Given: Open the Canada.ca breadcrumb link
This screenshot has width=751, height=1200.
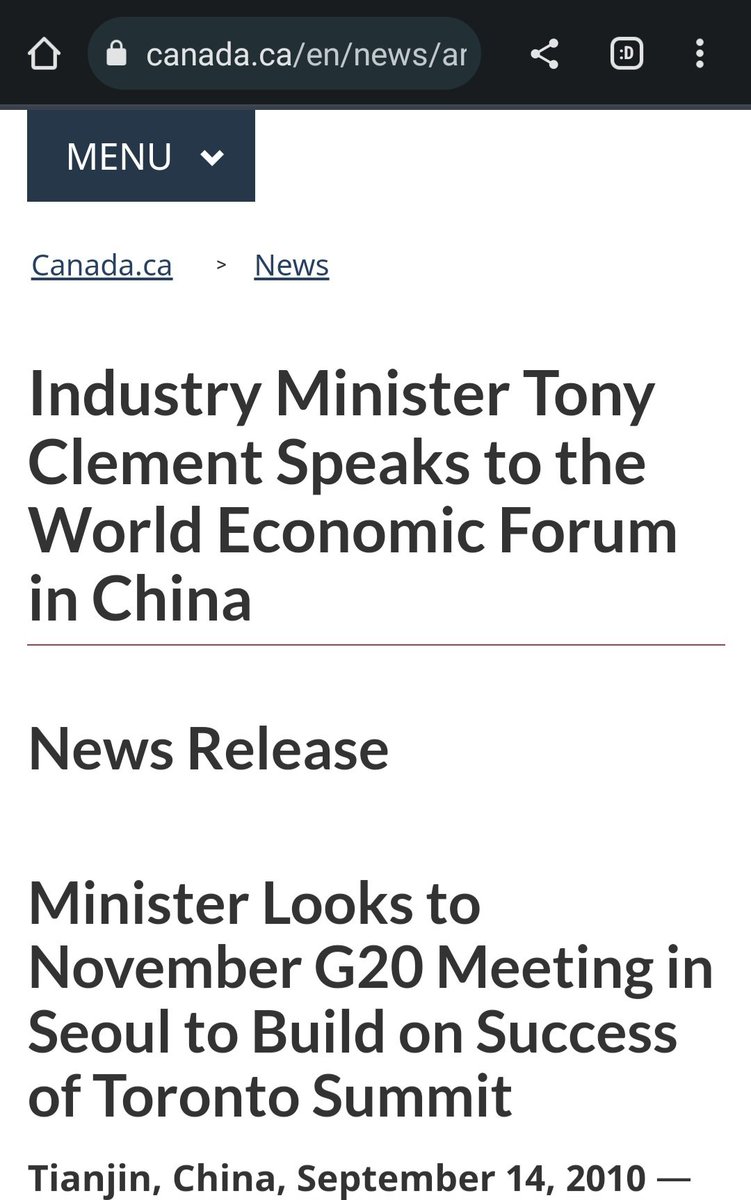Looking at the screenshot, I should pyautogui.click(x=102, y=266).
